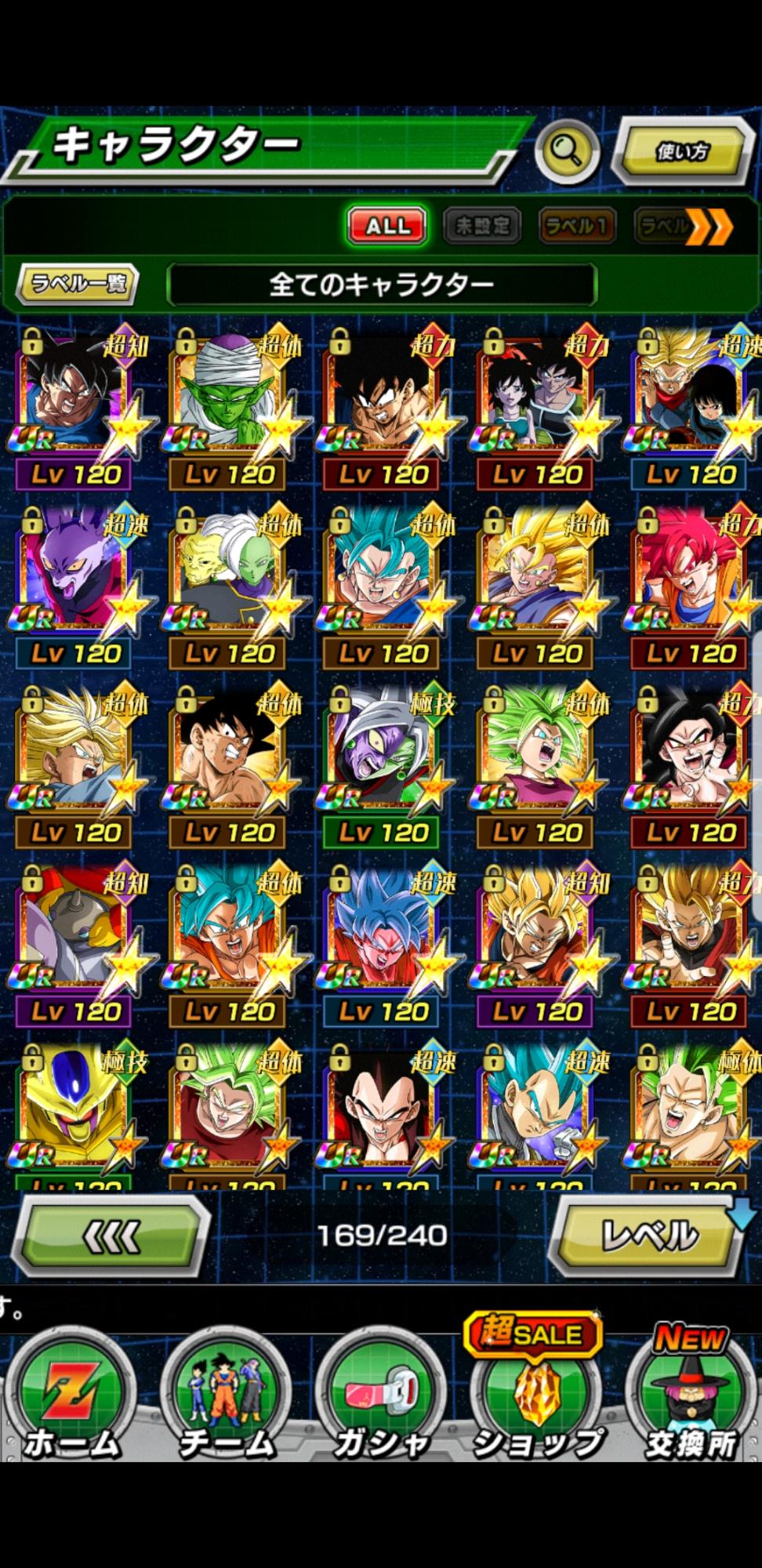Switch to the ラベル1 filter tab
762x1568 pixels.
(578, 227)
